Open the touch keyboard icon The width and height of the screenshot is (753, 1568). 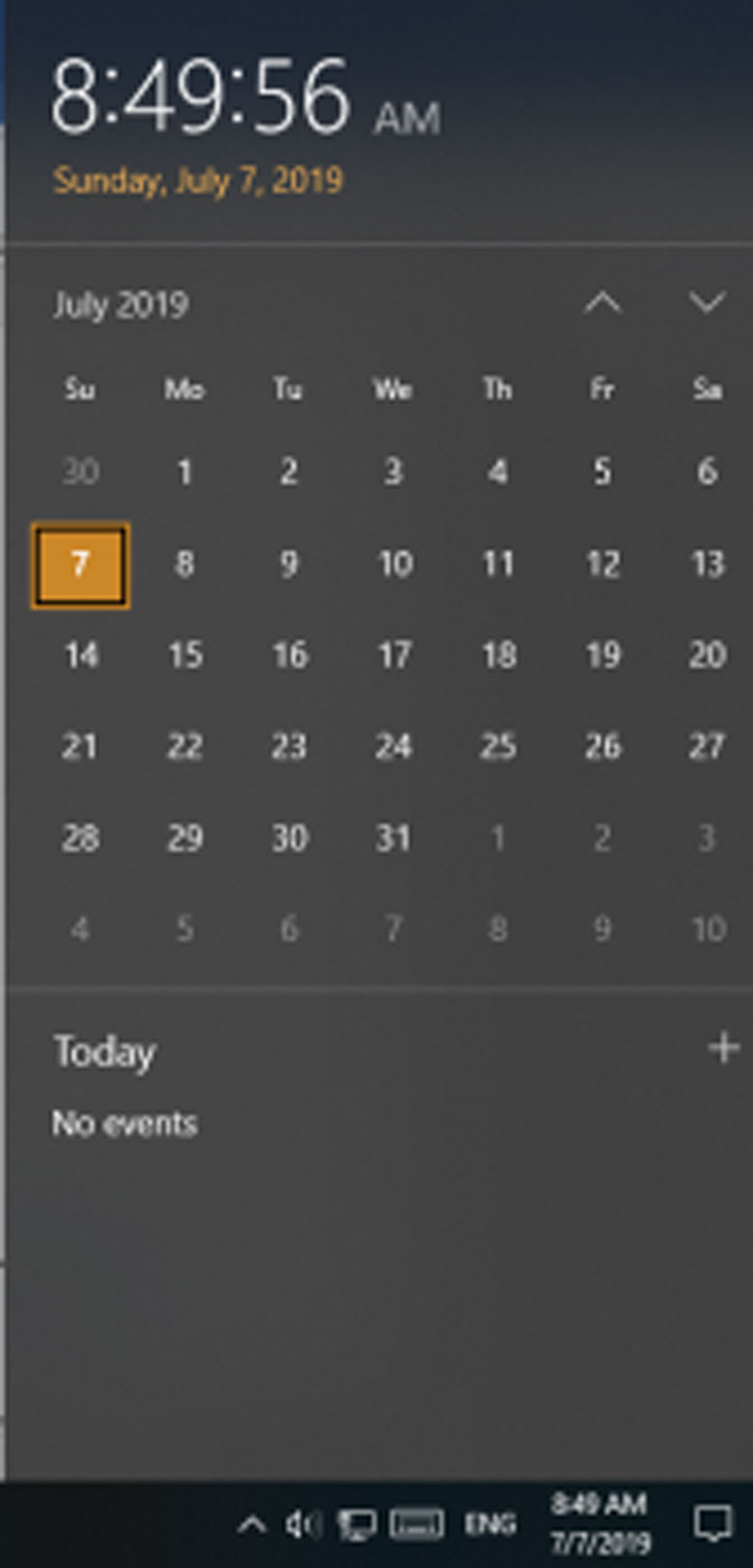point(417,1525)
